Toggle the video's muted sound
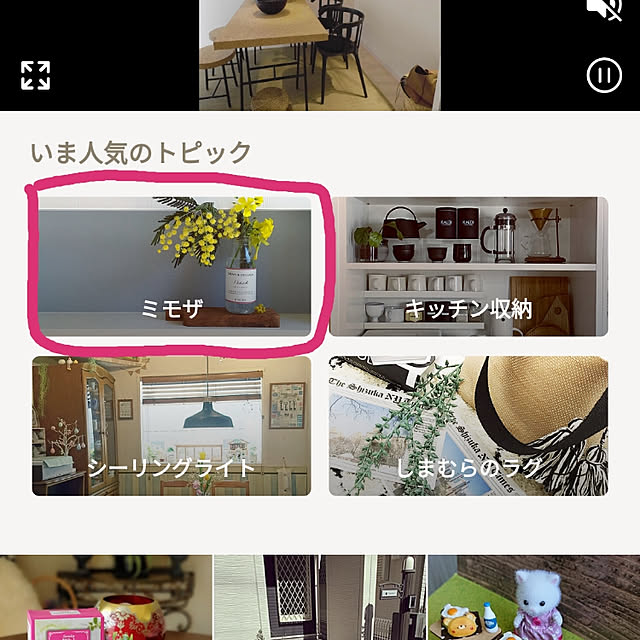 (605, 9)
